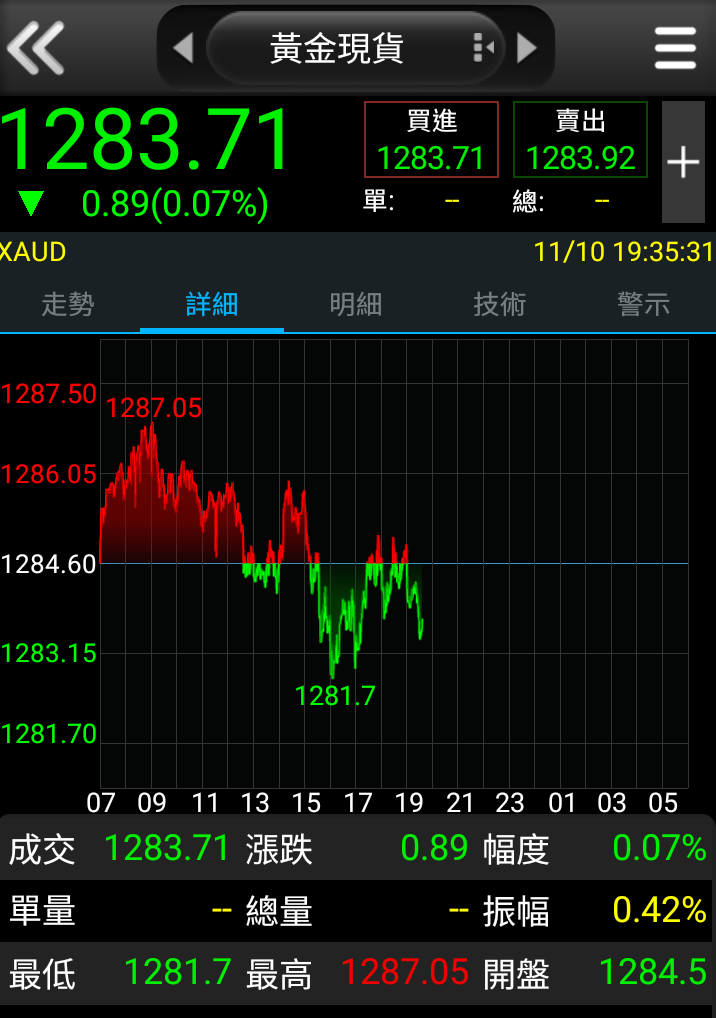Open the 警示 alerts tab
716x1018 pixels.
(644, 304)
